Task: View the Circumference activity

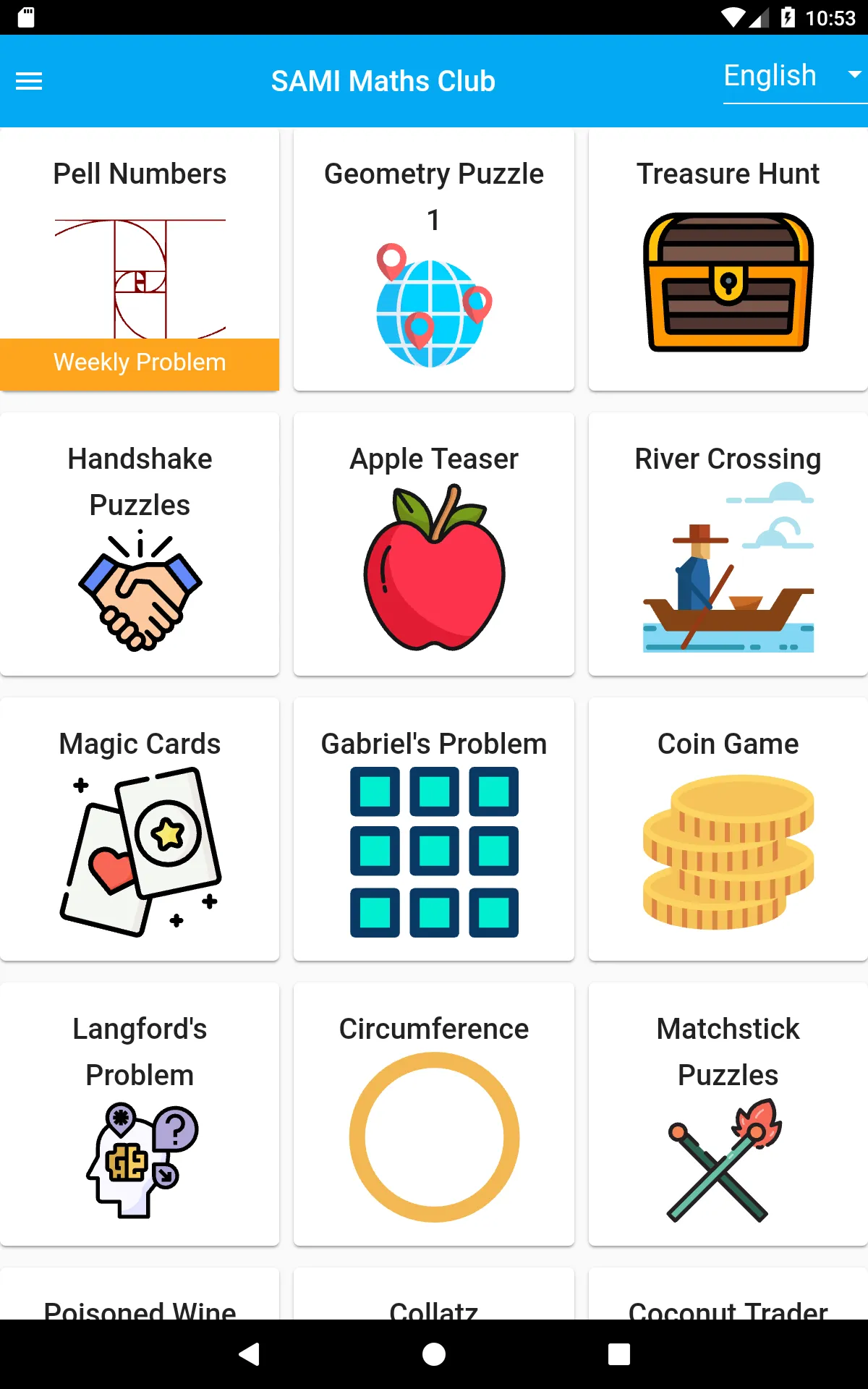Action: [434, 1114]
